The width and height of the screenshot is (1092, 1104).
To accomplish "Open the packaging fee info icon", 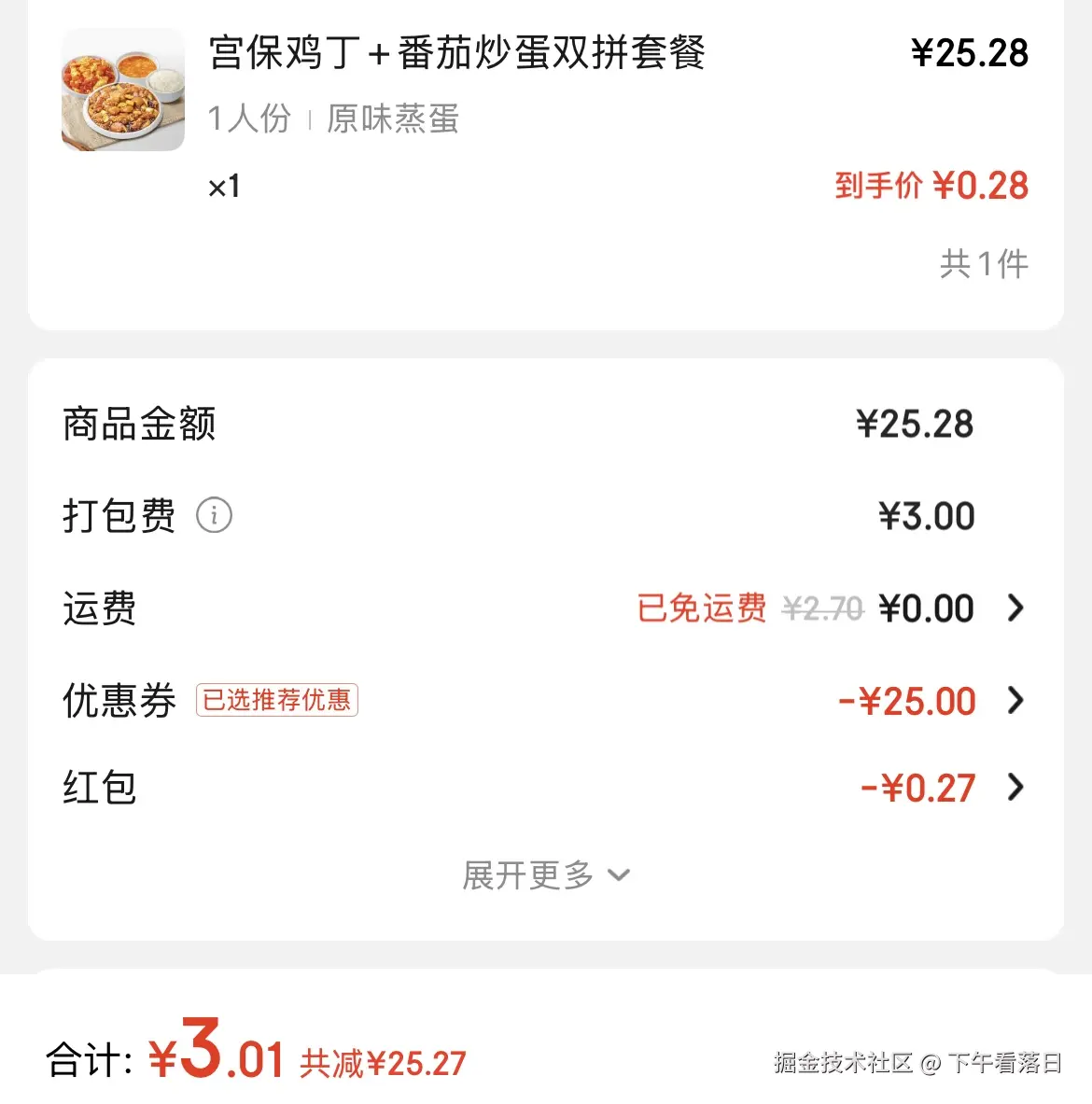I will [214, 515].
